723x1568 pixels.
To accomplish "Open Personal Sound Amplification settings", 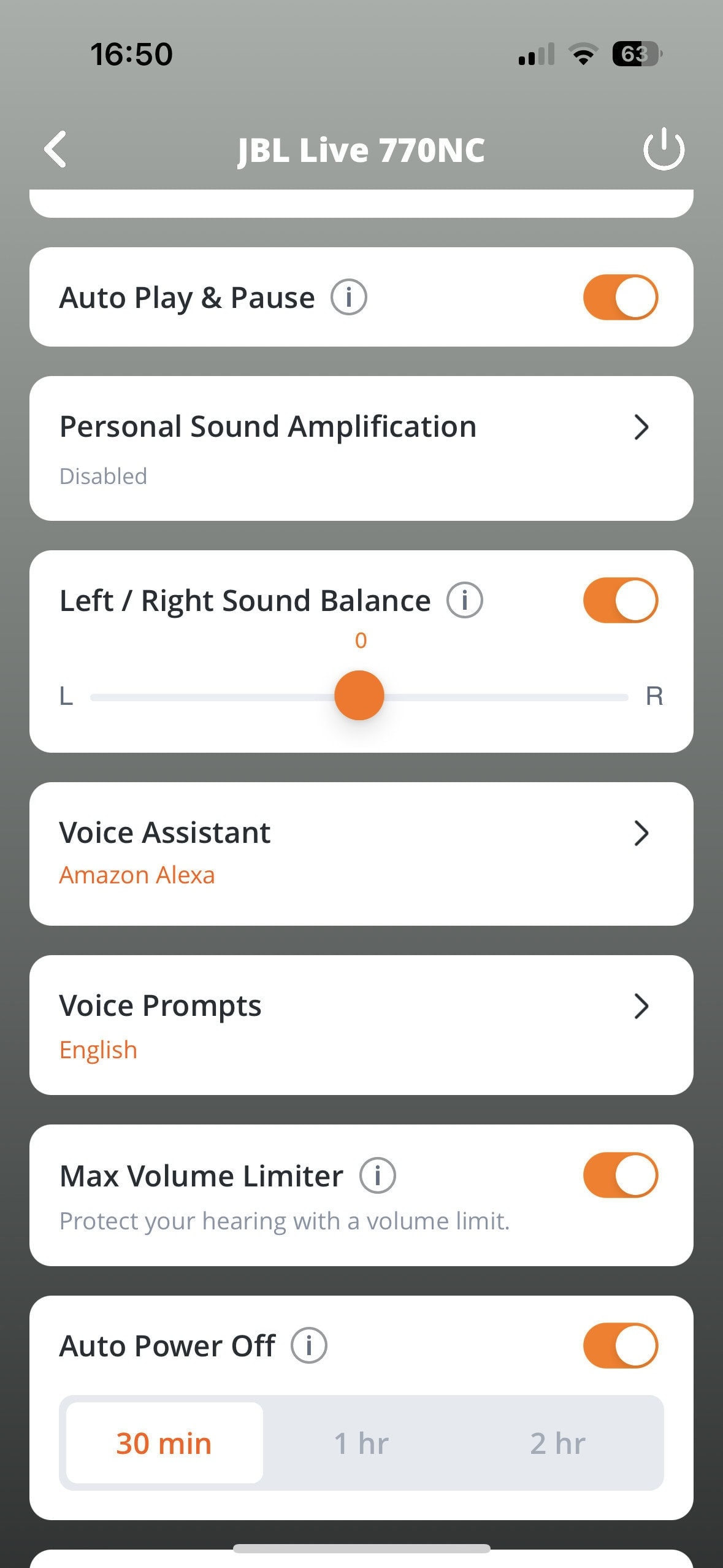I will pos(361,448).
